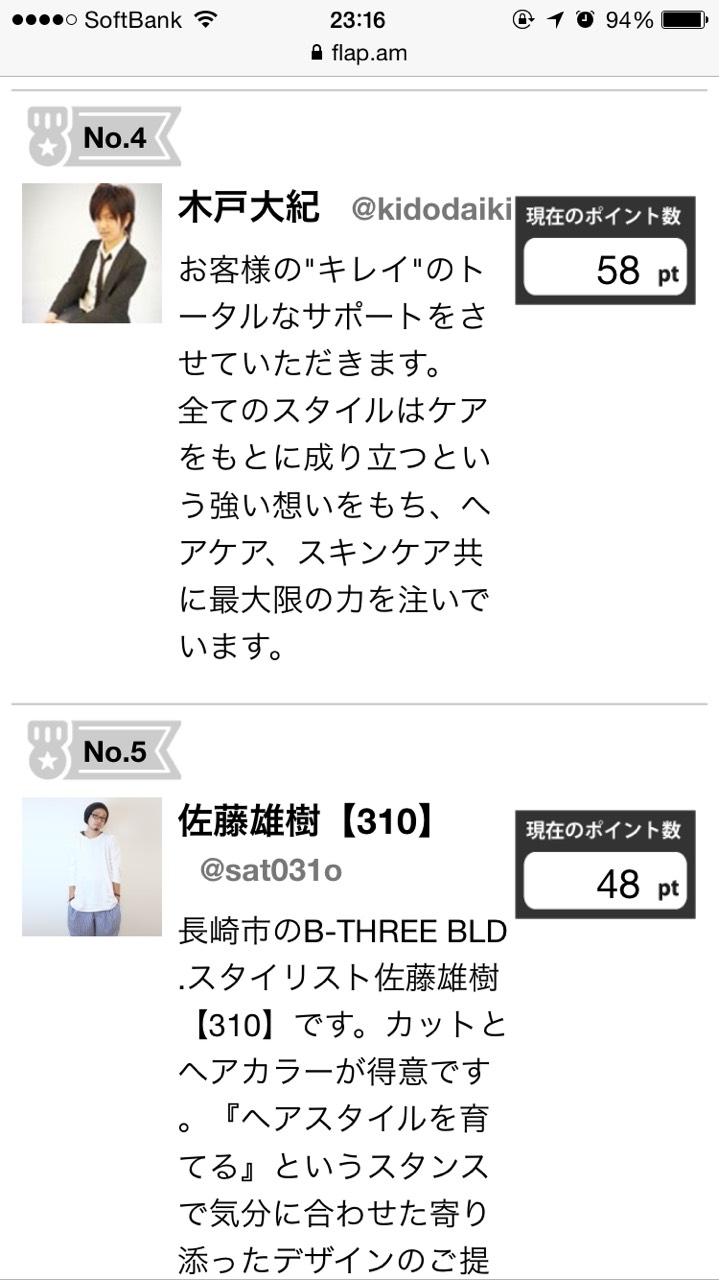Image resolution: width=719 pixels, height=1280 pixels.
Task: Open the @sat031o Twitter handle link
Action: [271, 871]
